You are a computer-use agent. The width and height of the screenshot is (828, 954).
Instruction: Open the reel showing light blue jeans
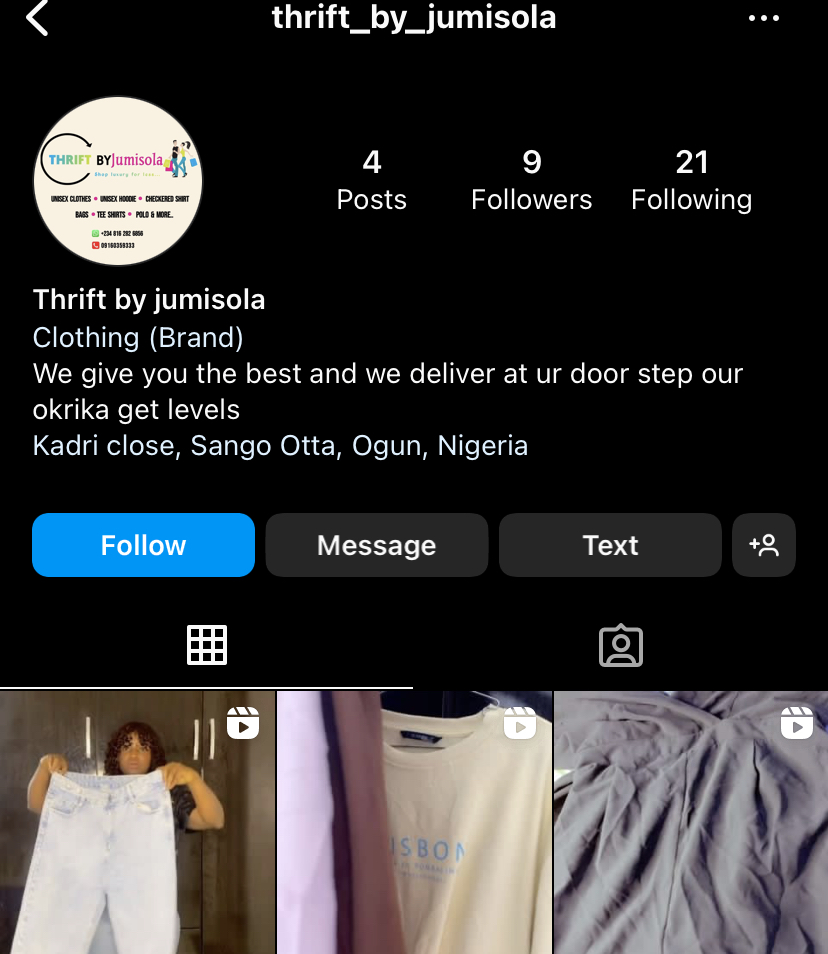[x=137, y=822]
